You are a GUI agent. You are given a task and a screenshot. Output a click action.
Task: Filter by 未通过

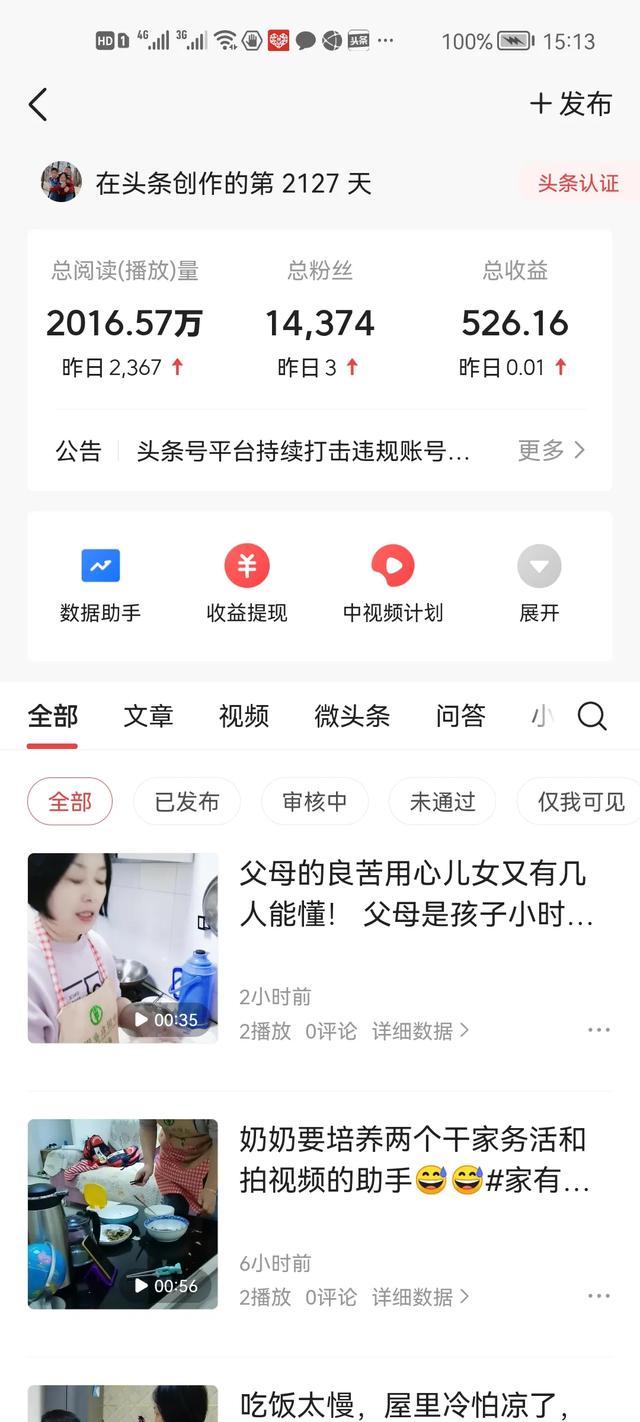click(x=442, y=802)
